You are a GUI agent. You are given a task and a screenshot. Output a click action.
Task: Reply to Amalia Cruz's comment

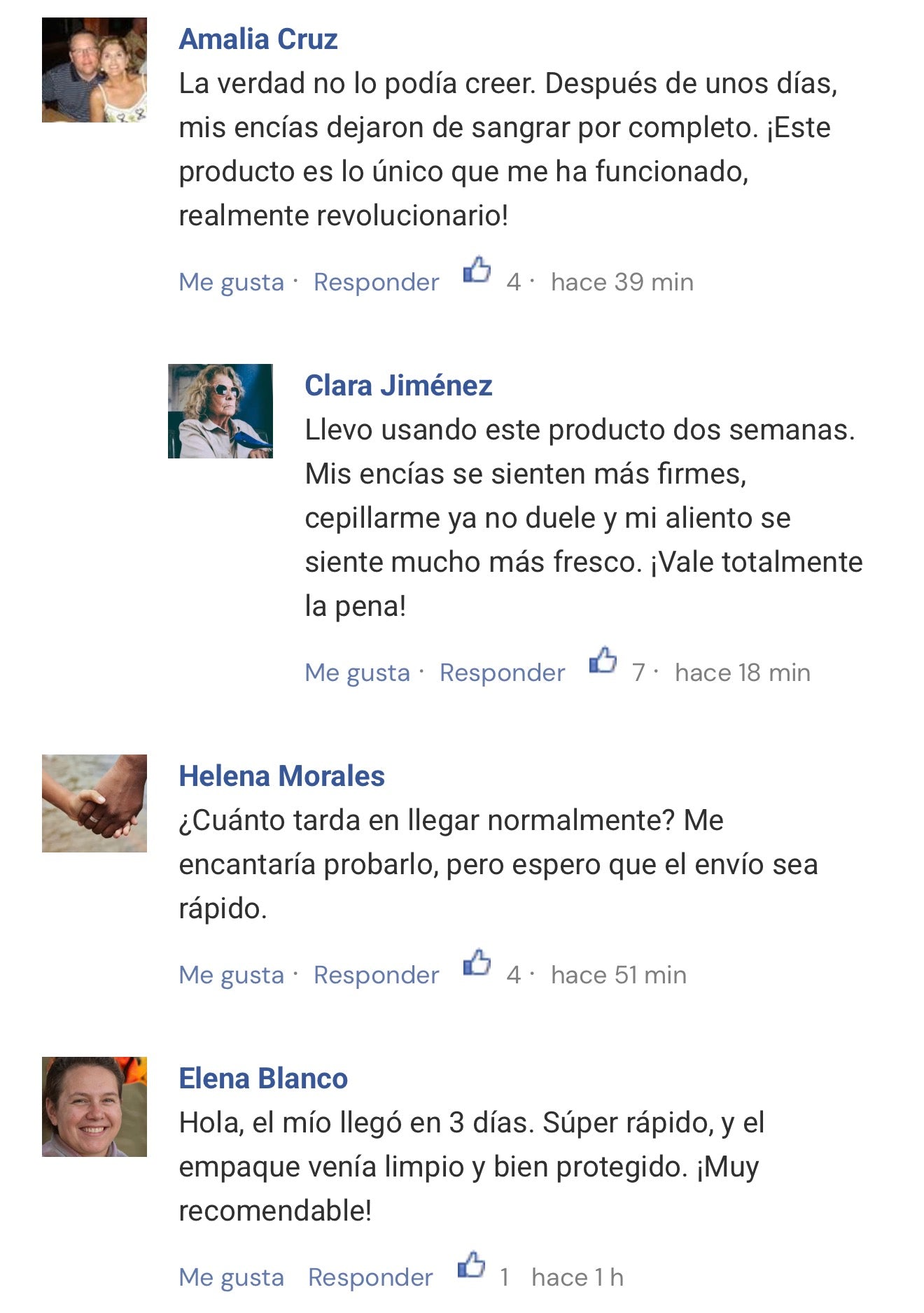click(376, 282)
